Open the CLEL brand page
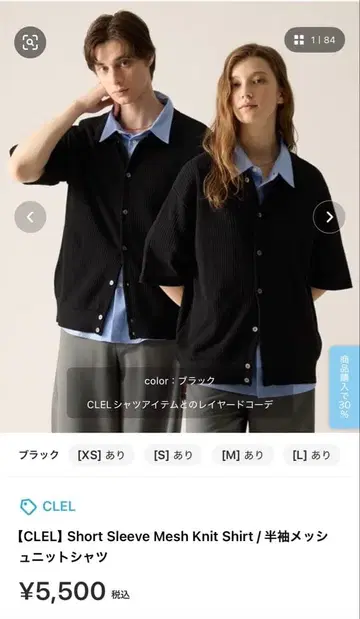360x619 pixels. pos(48,506)
